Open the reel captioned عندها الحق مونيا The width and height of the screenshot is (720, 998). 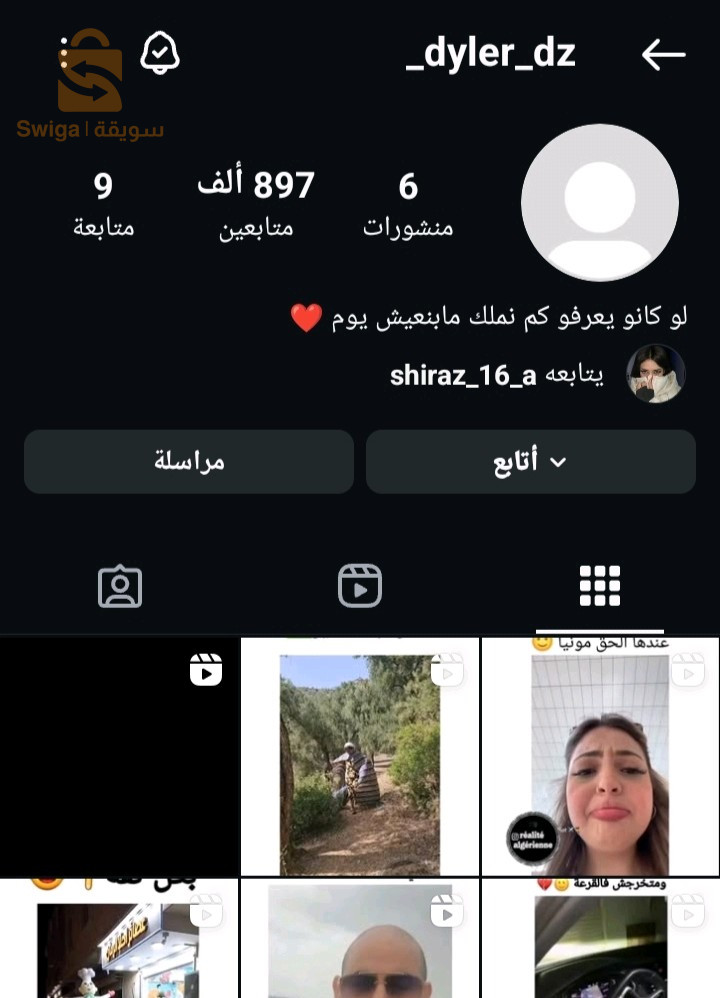click(600, 757)
